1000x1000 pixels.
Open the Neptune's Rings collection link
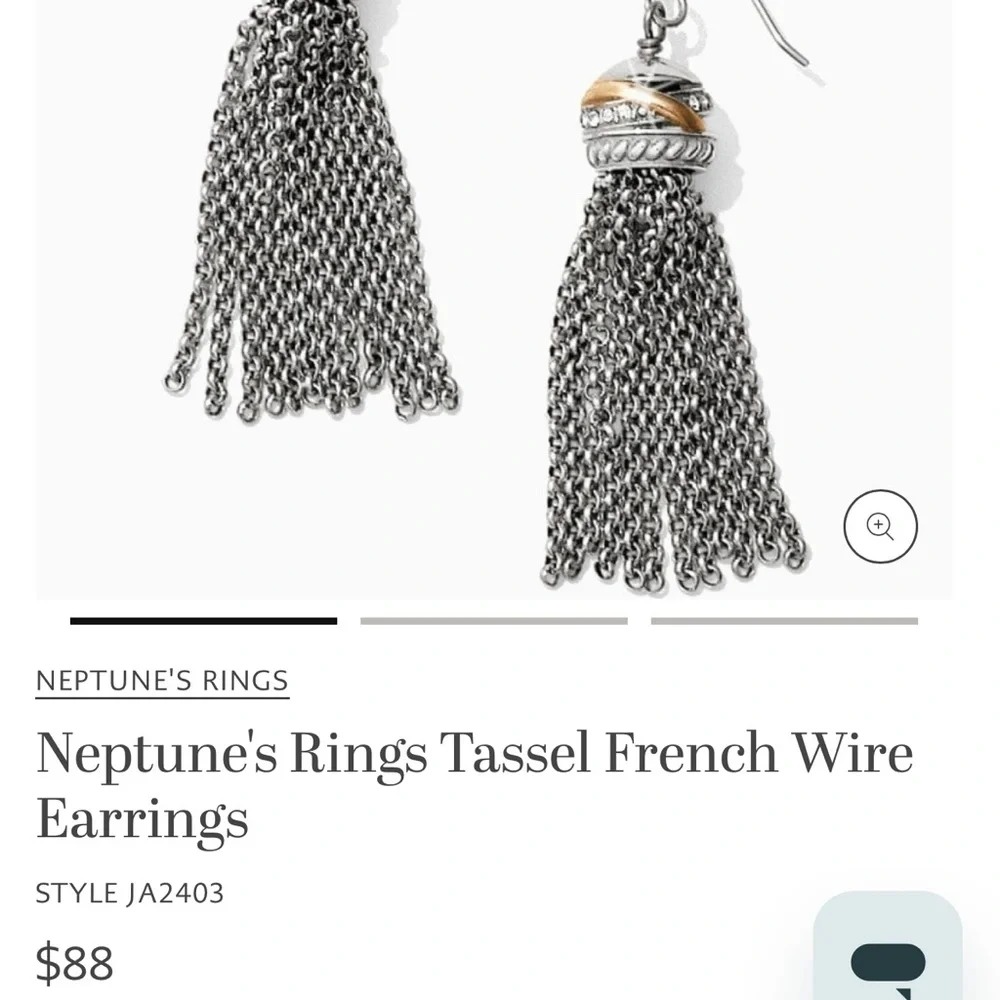[162, 681]
